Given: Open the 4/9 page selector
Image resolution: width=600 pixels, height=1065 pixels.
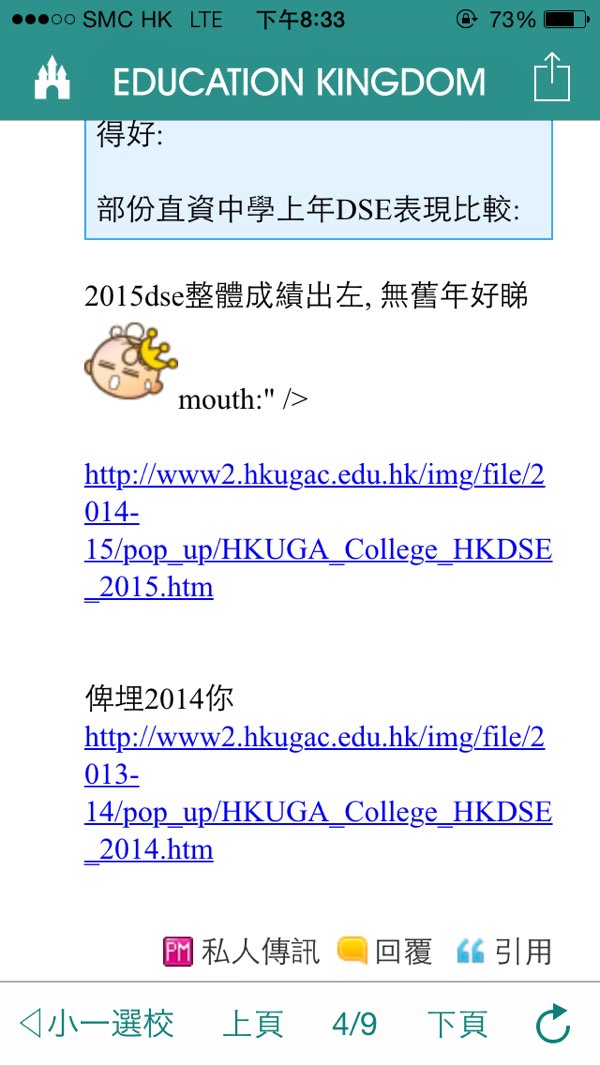Looking at the screenshot, I should (354, 1023).
